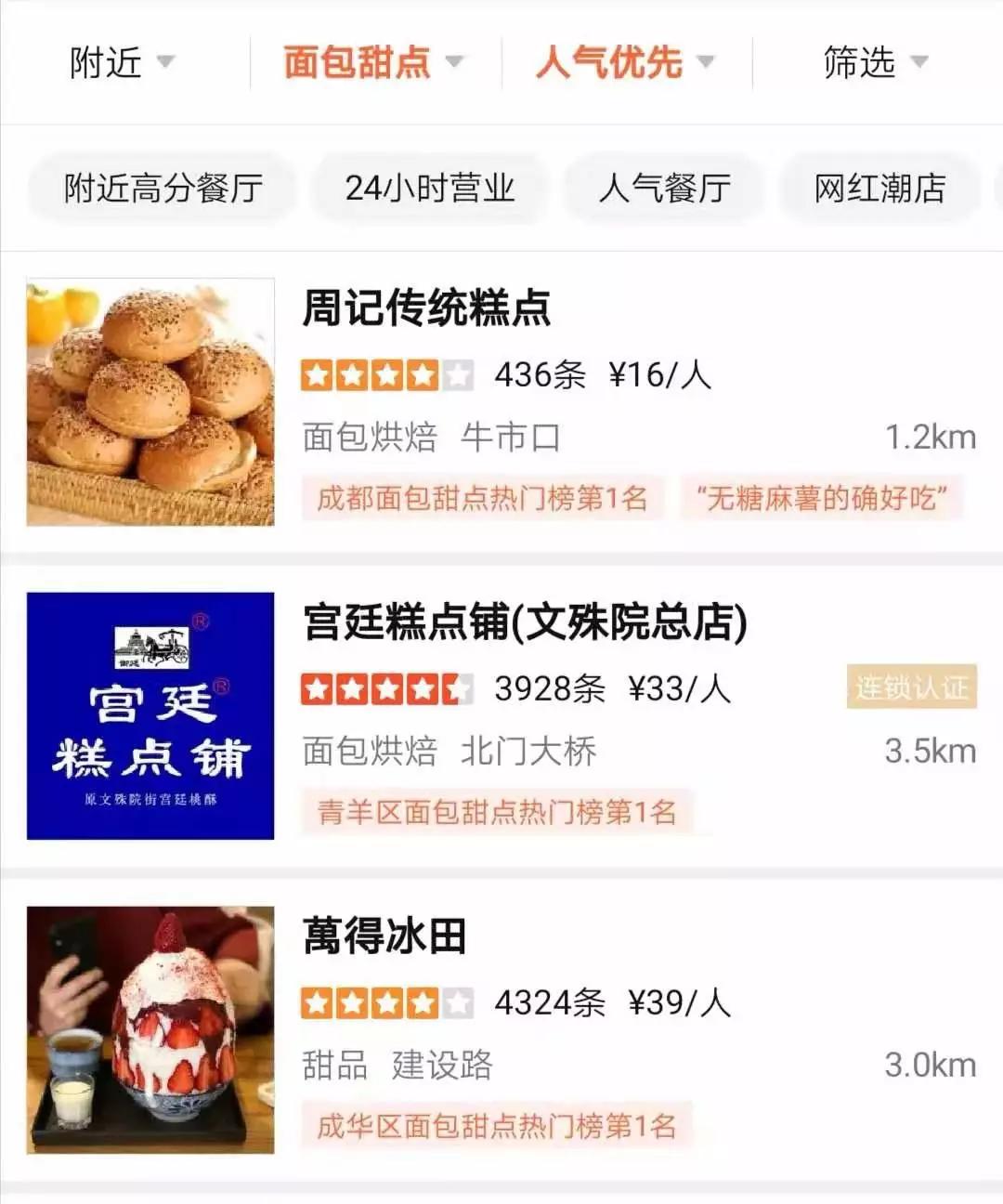Image resolution: width=1003 pixels, height=1204 pixels.
Task: Click the 成都面包甜点热门榜第1名 ranking badge
Action: [483, 499]
